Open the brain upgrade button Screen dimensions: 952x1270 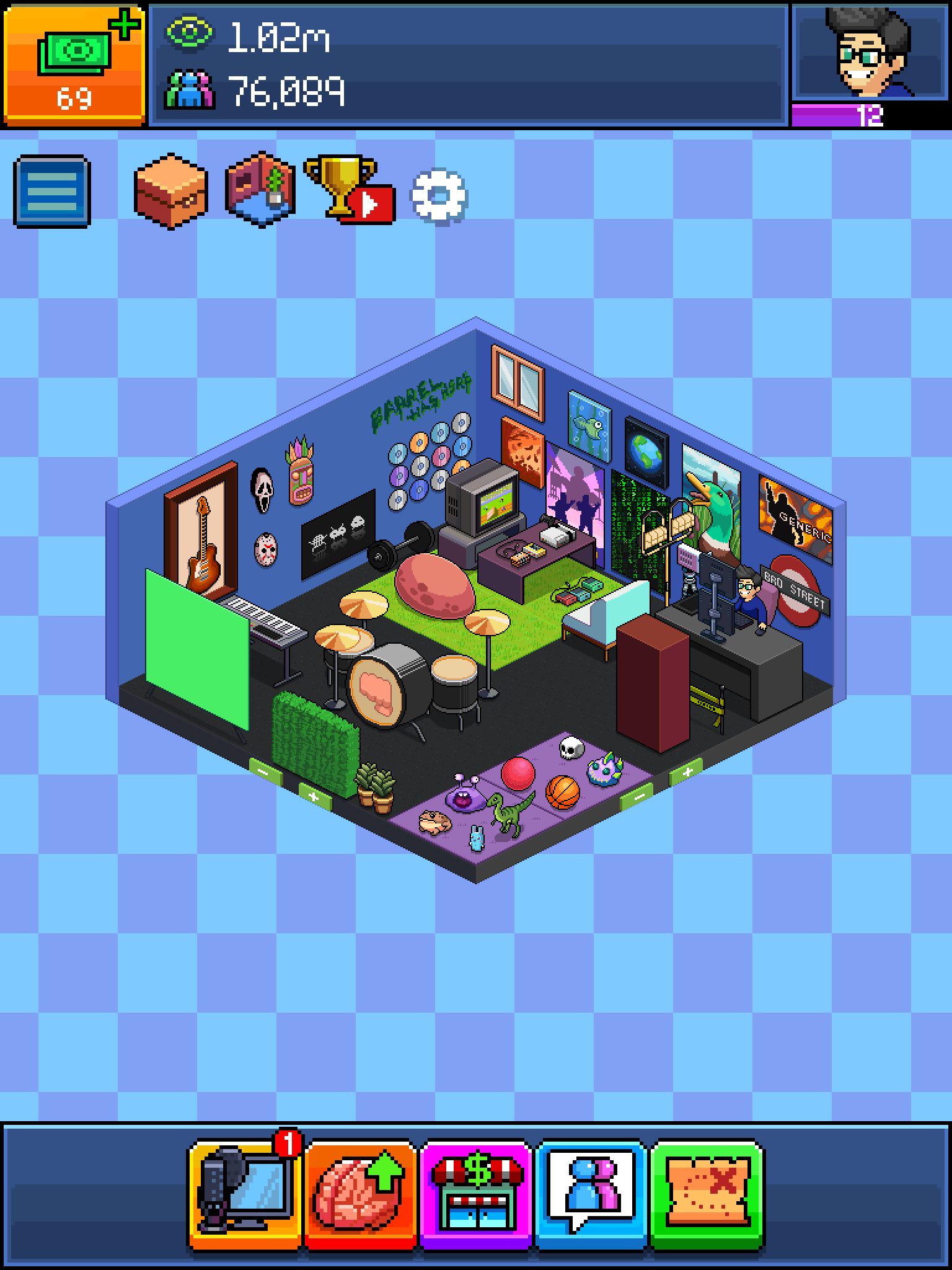coord(360,1194)
